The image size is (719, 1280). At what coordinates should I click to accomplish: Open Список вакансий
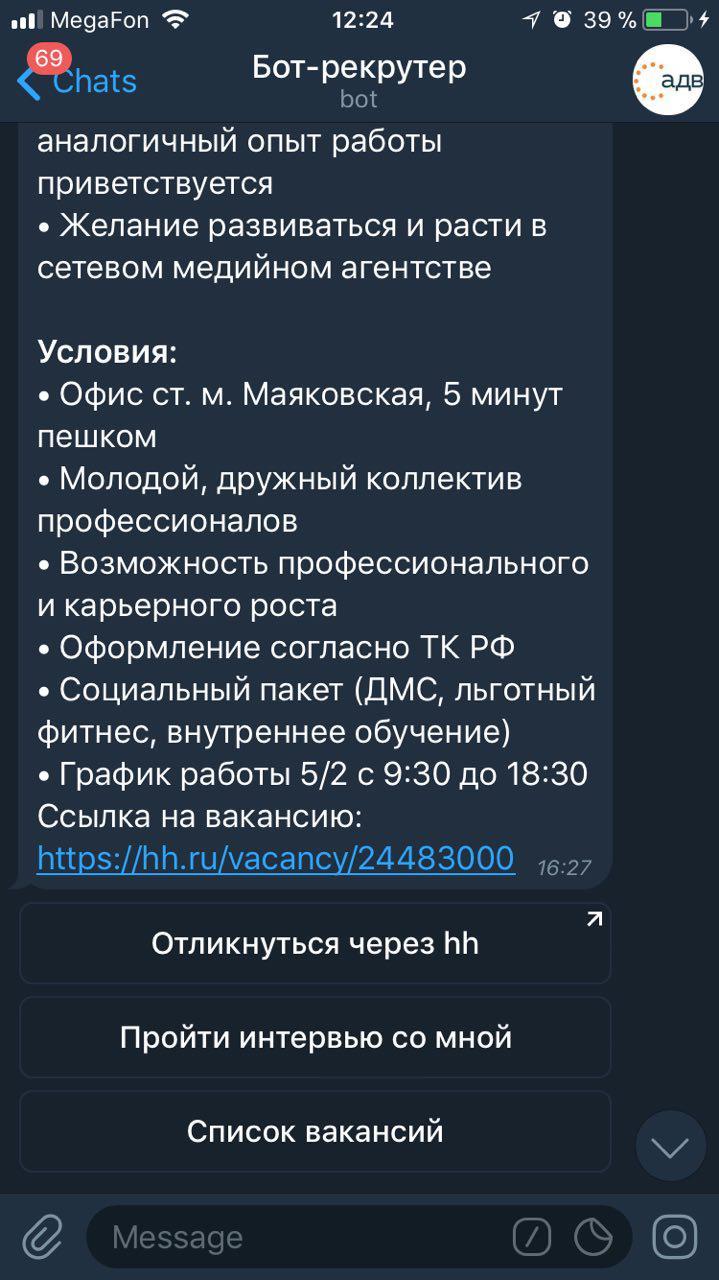tap(315, 1131)
